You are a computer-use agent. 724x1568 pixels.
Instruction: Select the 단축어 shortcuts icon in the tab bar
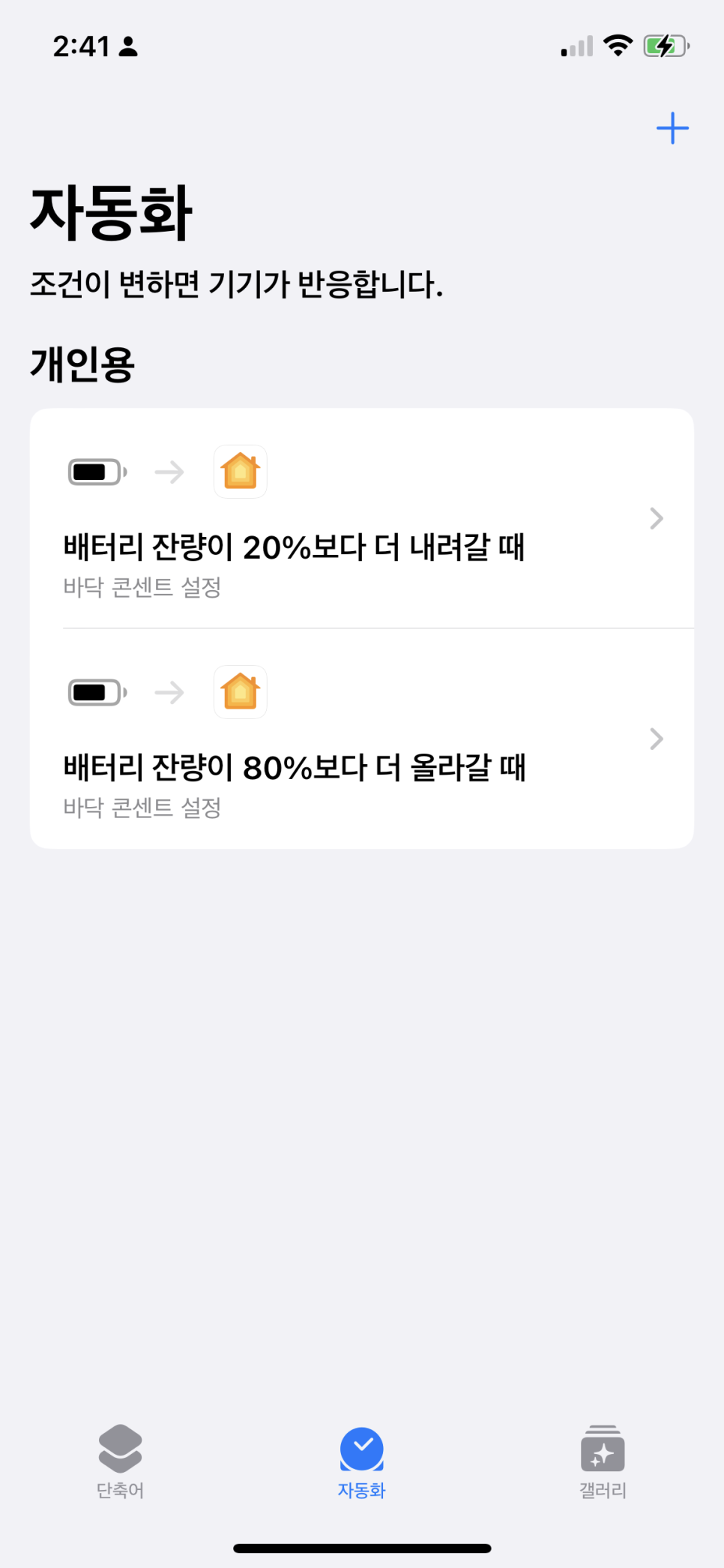click(120, 1449)
